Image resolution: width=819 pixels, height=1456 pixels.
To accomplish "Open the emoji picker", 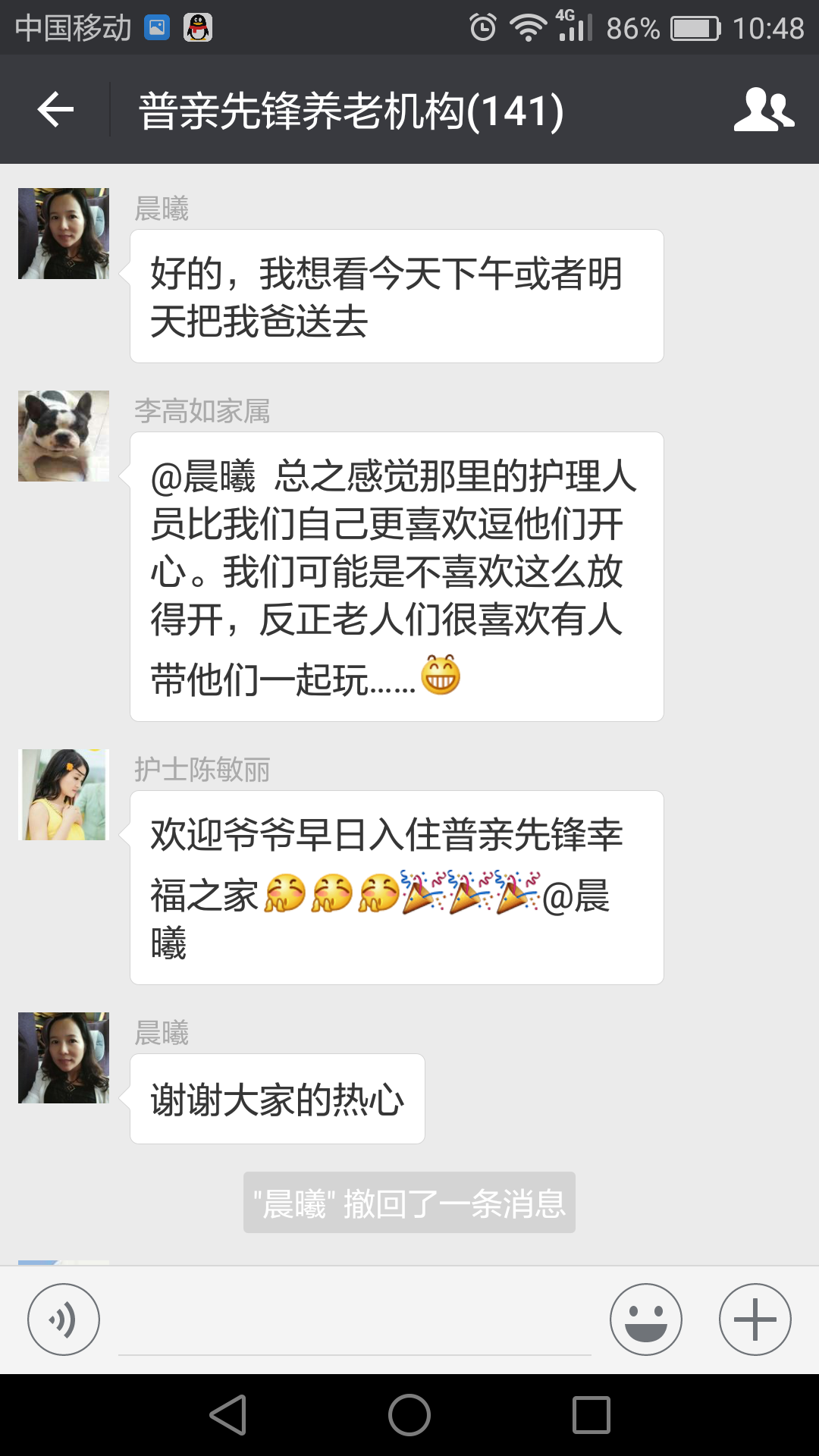I will (645, 1319).
